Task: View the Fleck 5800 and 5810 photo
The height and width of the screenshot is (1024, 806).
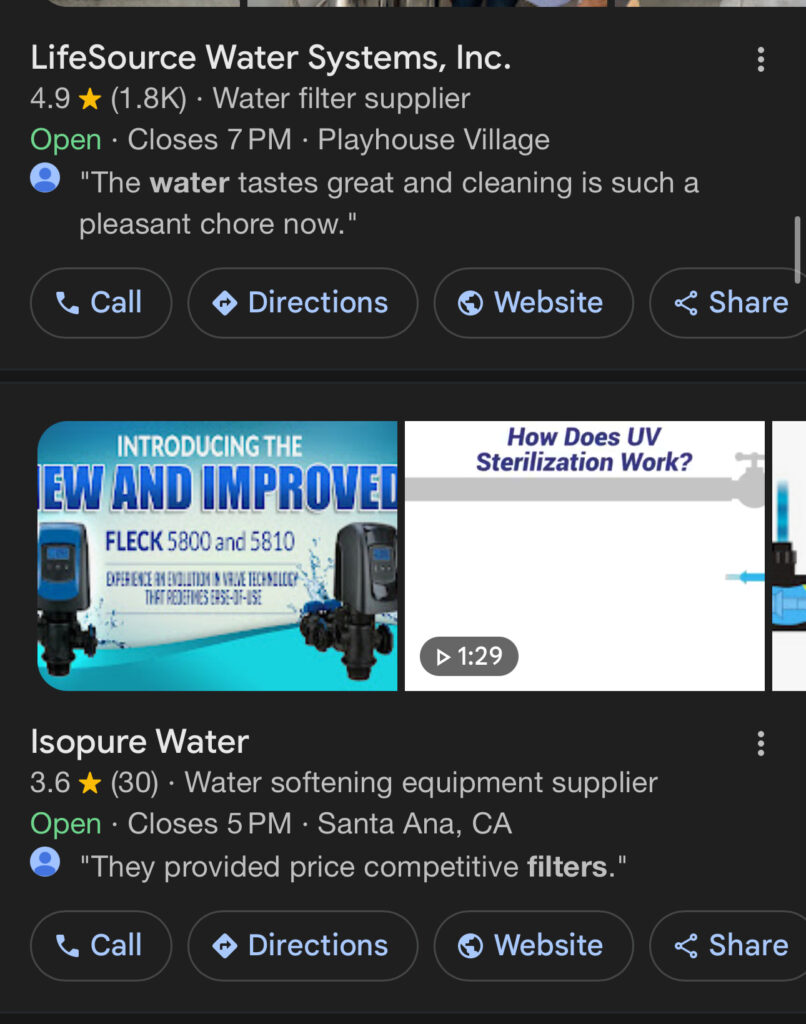Action: pyautogui.click(x=217, y=556)
